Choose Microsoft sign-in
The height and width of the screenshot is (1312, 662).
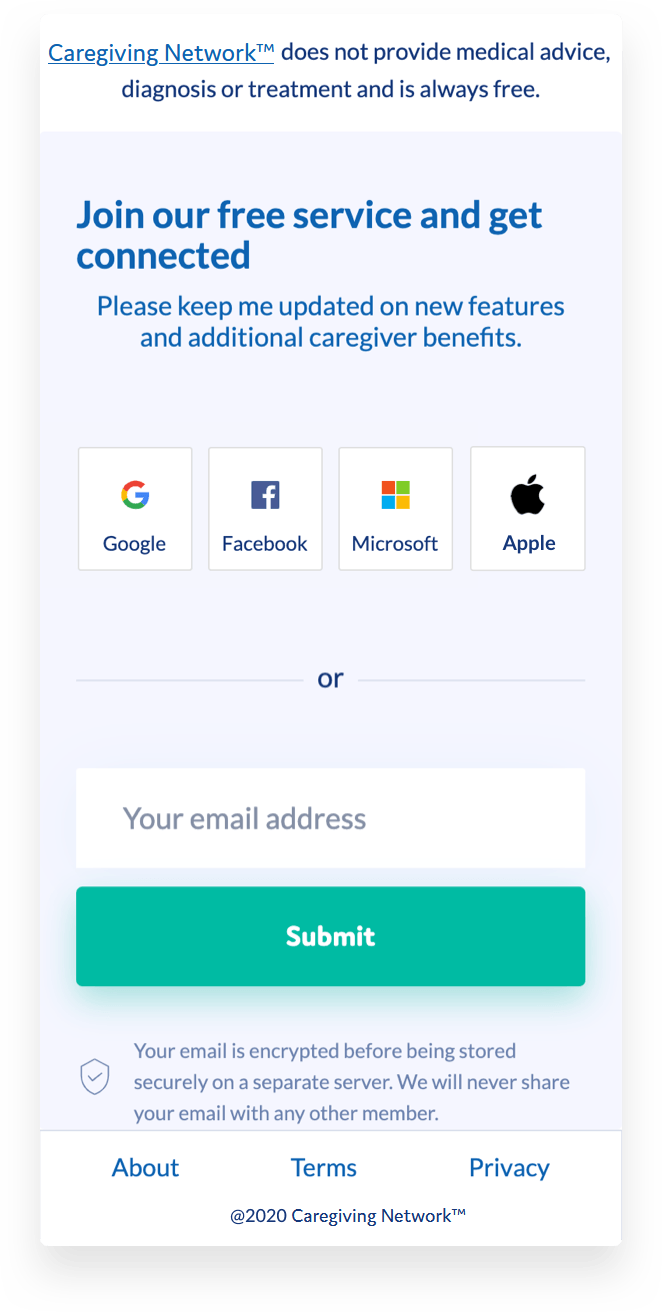(395, 509)
